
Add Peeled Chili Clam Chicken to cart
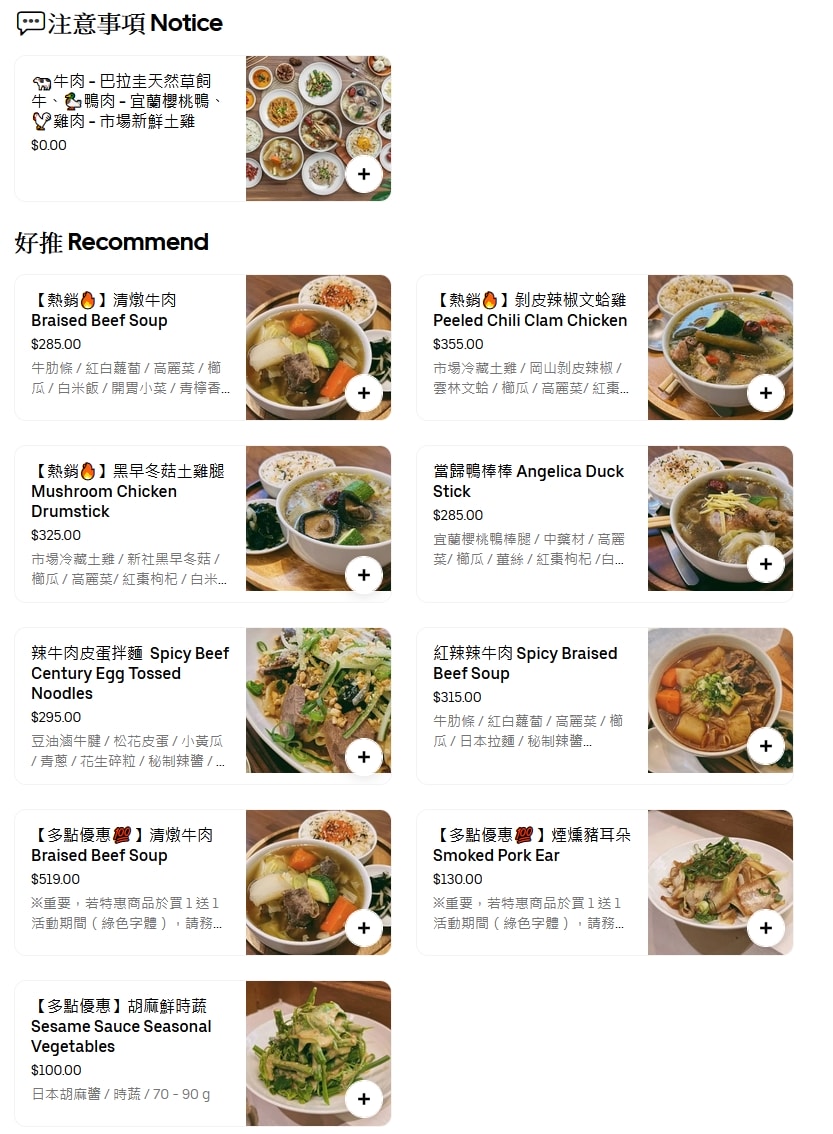[765, 393]
